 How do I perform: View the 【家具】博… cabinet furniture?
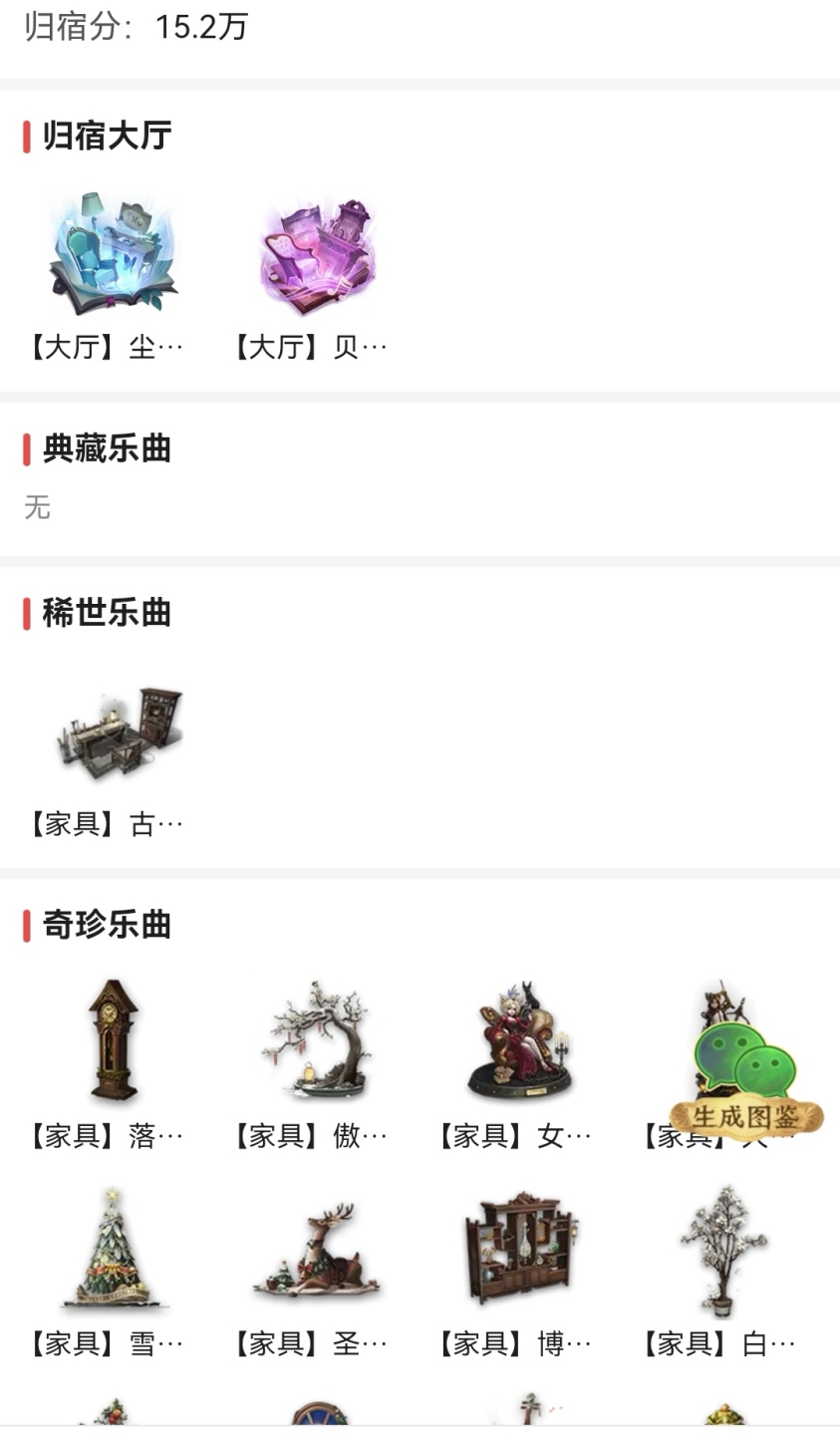pyautogui.click(x=520, y=1251)
